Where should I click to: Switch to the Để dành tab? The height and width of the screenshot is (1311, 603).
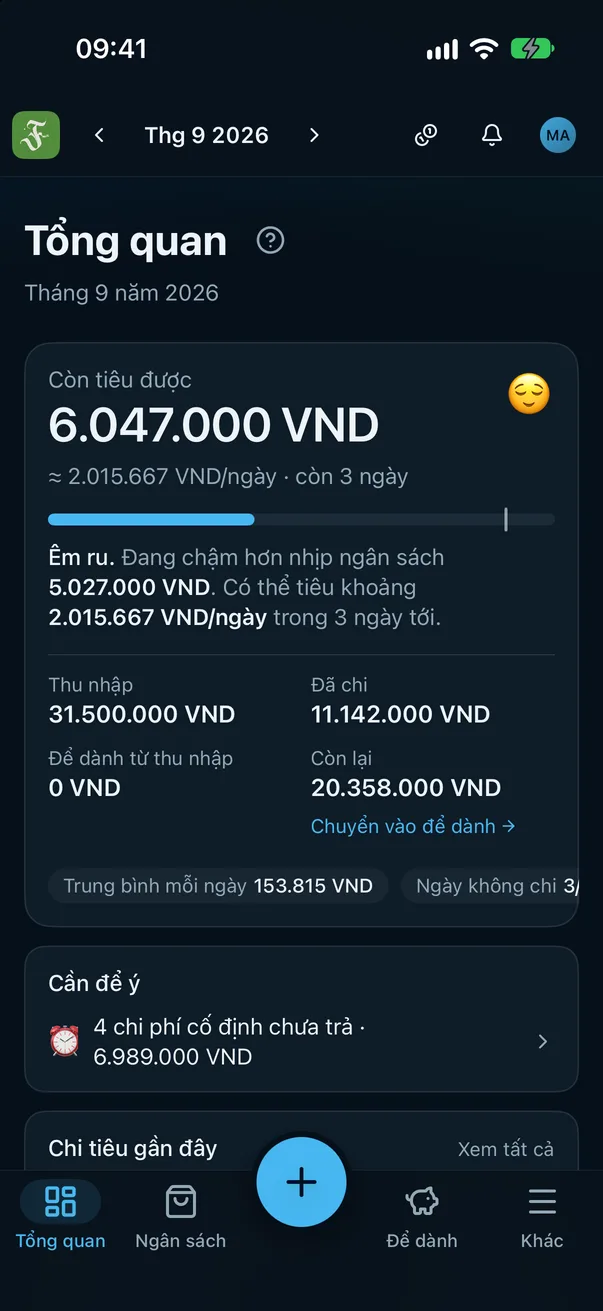click(x=422, y=1214)
